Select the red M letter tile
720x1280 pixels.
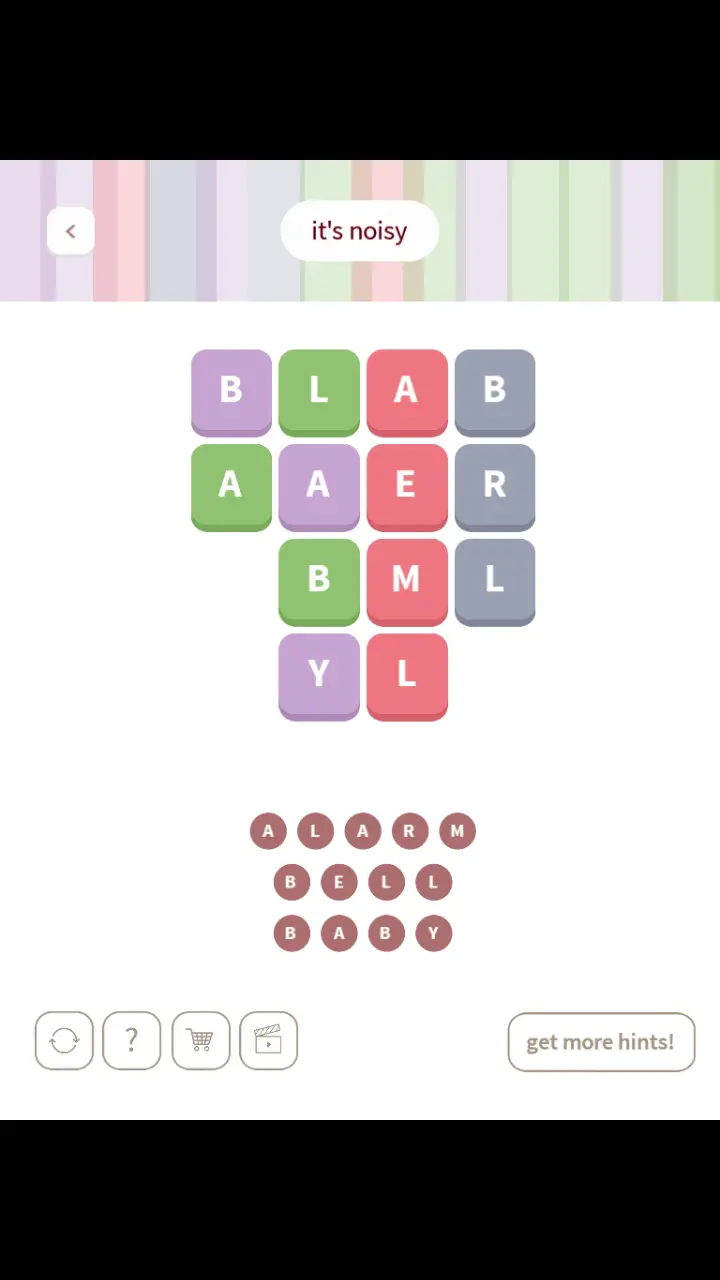(407, 582)
